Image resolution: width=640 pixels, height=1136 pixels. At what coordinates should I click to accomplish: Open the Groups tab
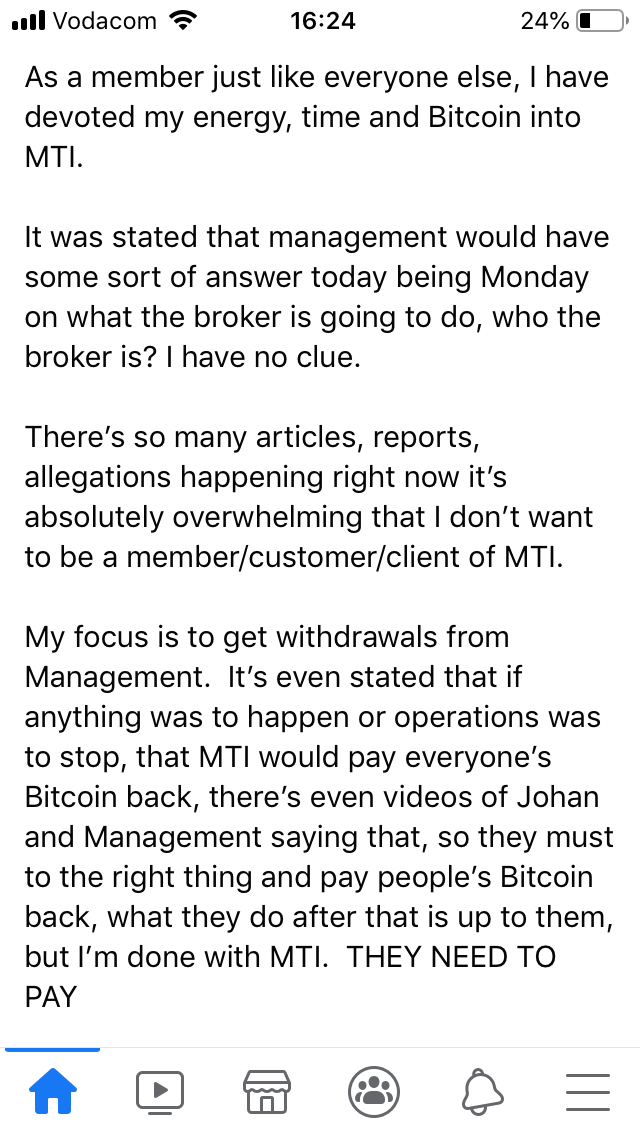tap(373, 1090)
